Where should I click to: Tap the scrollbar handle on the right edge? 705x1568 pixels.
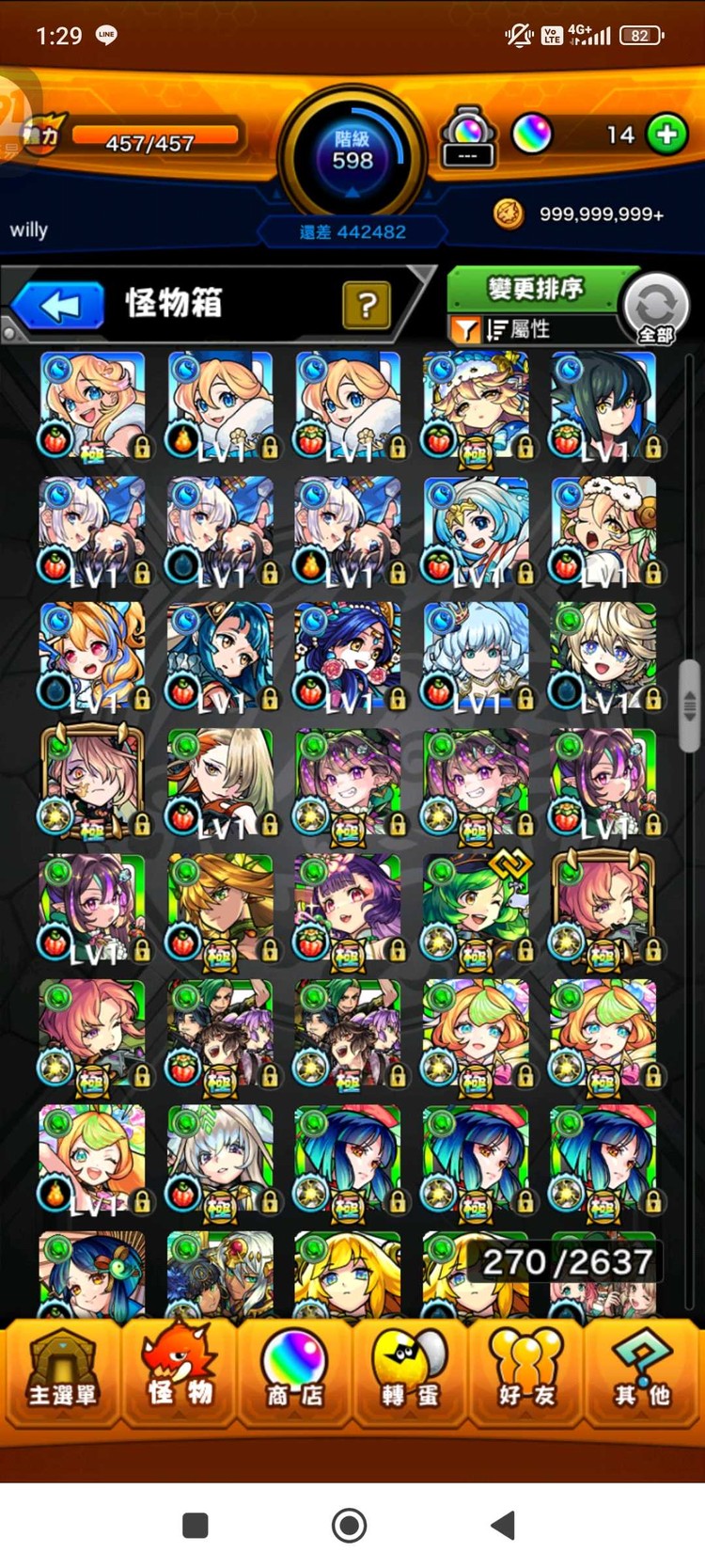(690, 704)
